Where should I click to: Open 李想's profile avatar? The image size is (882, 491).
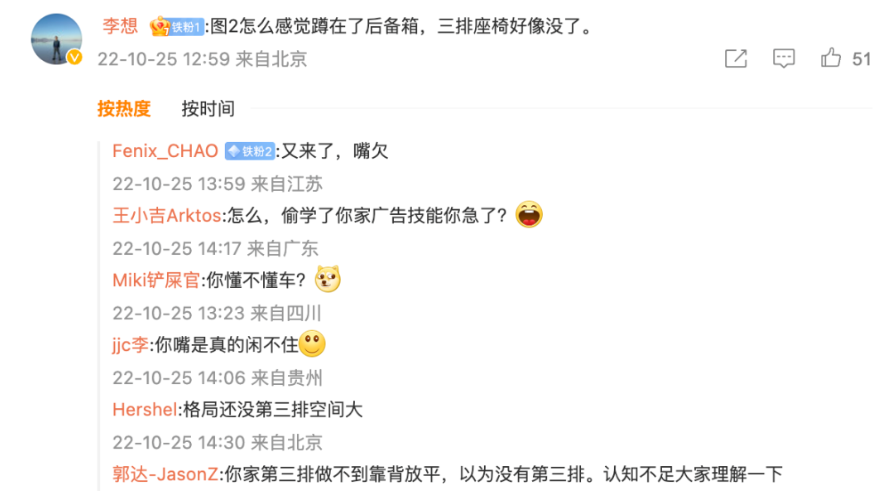tap(56, 39)
